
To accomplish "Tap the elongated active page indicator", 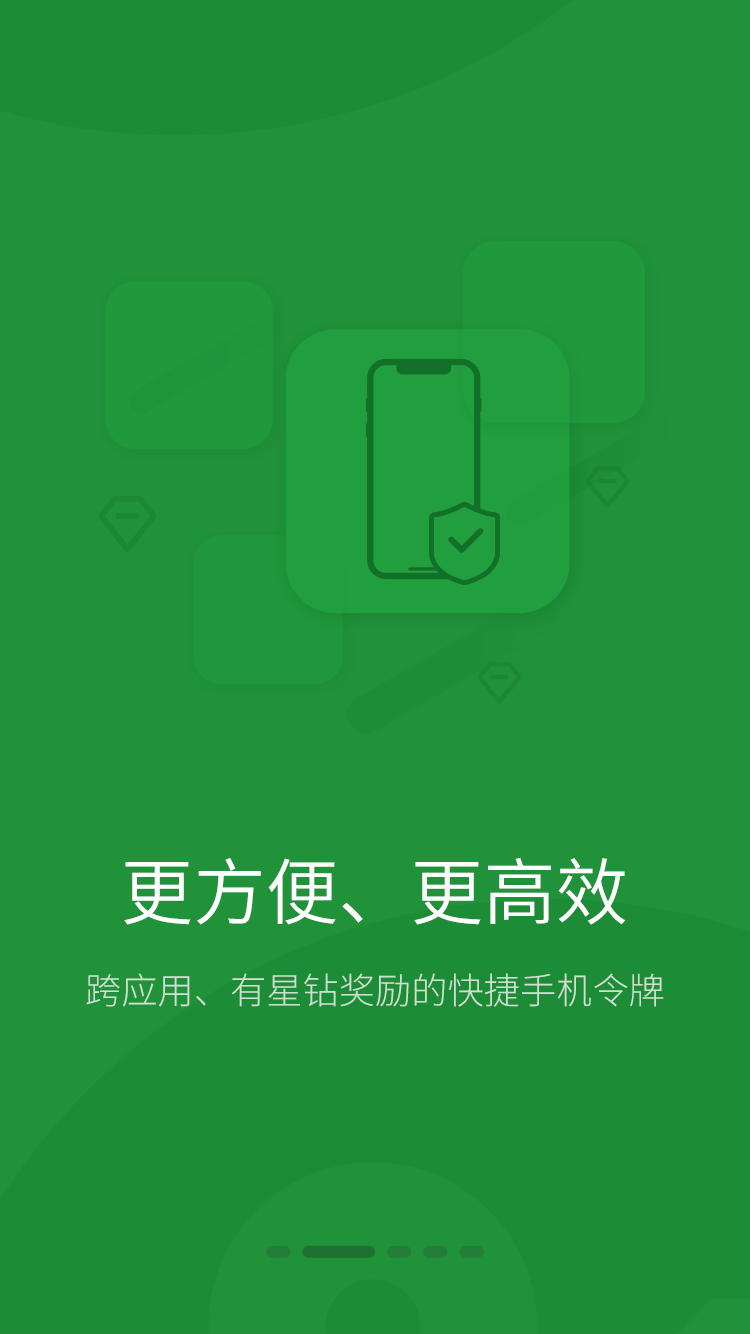I will click(338, 1251).
